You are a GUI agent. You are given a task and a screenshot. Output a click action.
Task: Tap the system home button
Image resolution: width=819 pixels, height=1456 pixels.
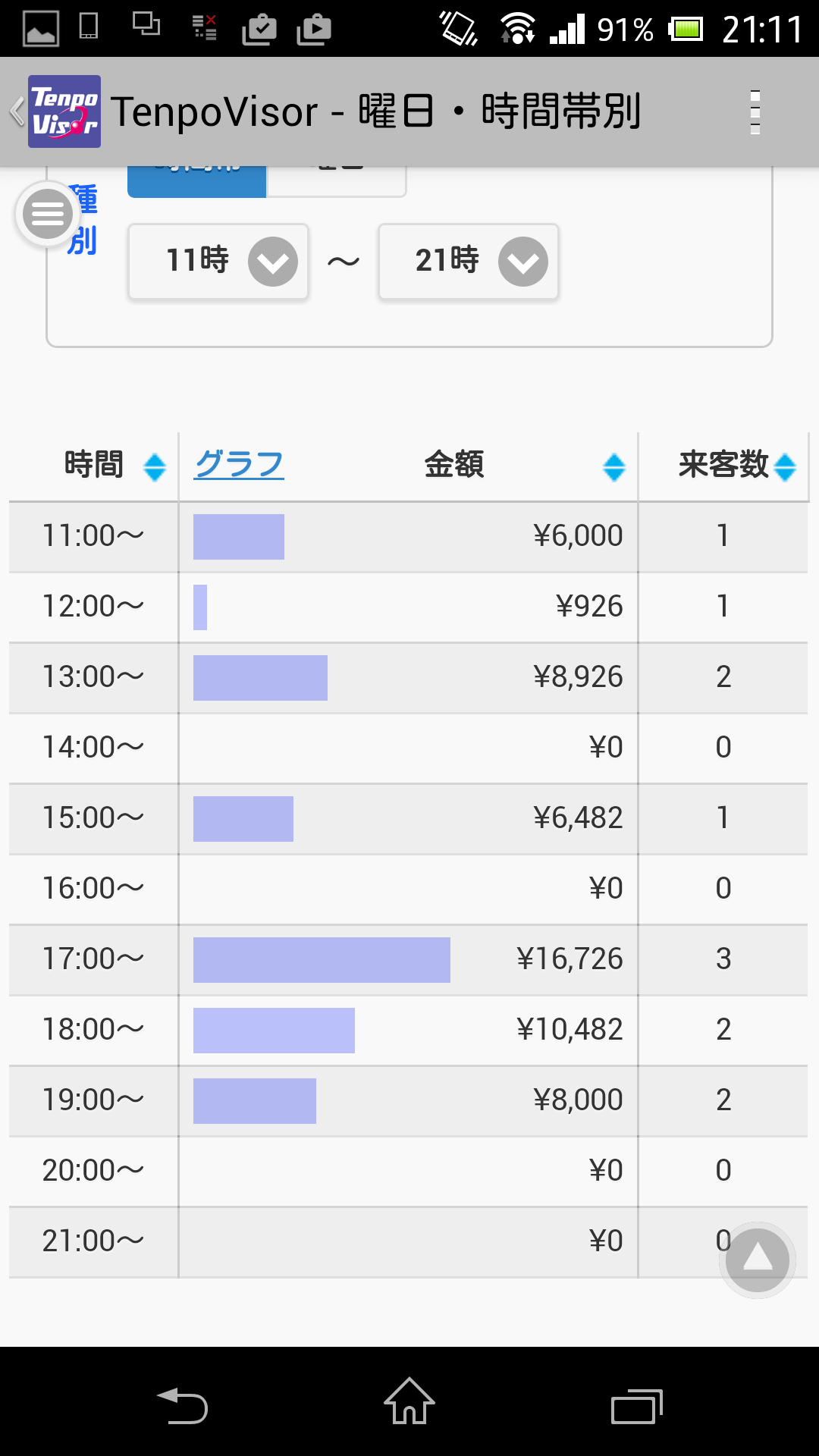[x=409, y=1401]
